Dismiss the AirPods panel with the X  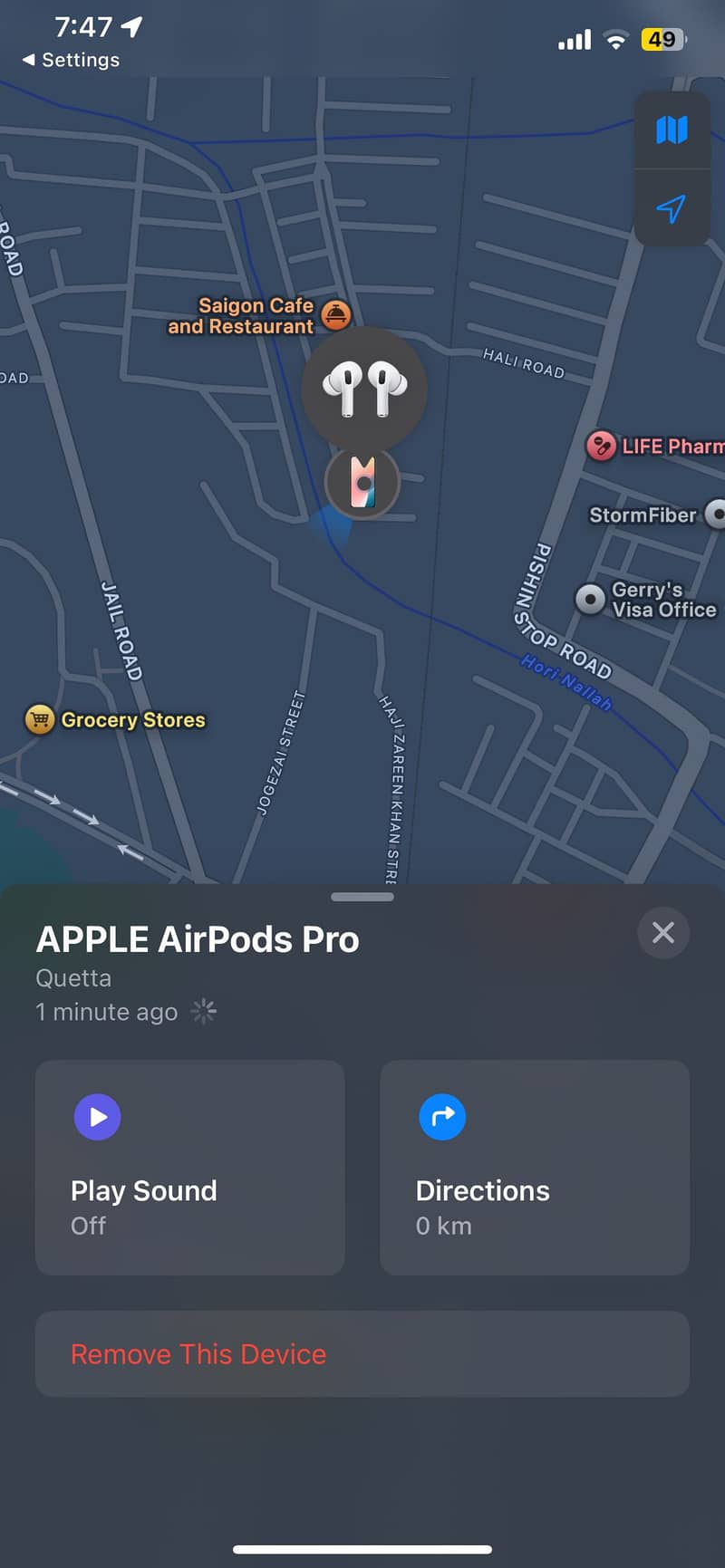click(662, 932)
